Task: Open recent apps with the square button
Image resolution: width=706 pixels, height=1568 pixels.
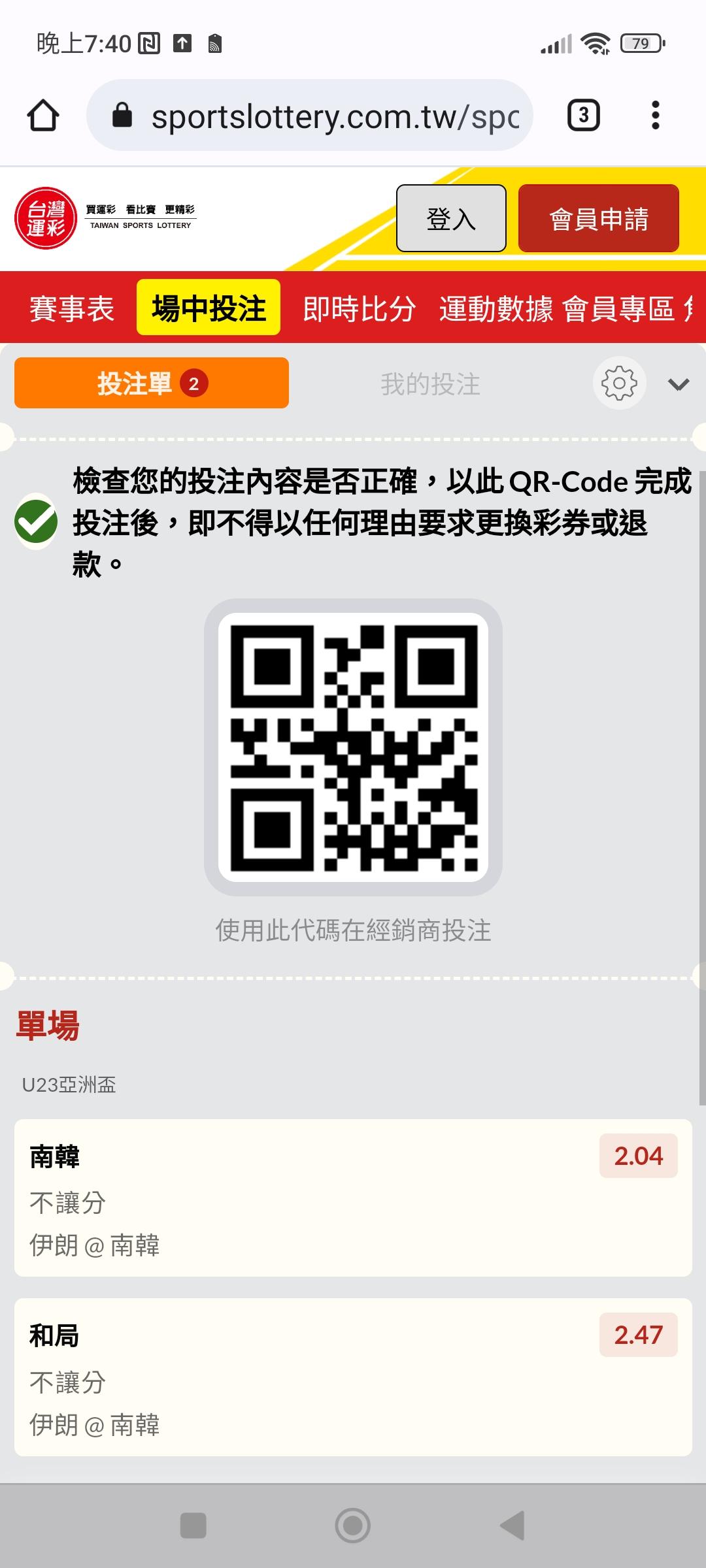Action: click(193, 1526)
